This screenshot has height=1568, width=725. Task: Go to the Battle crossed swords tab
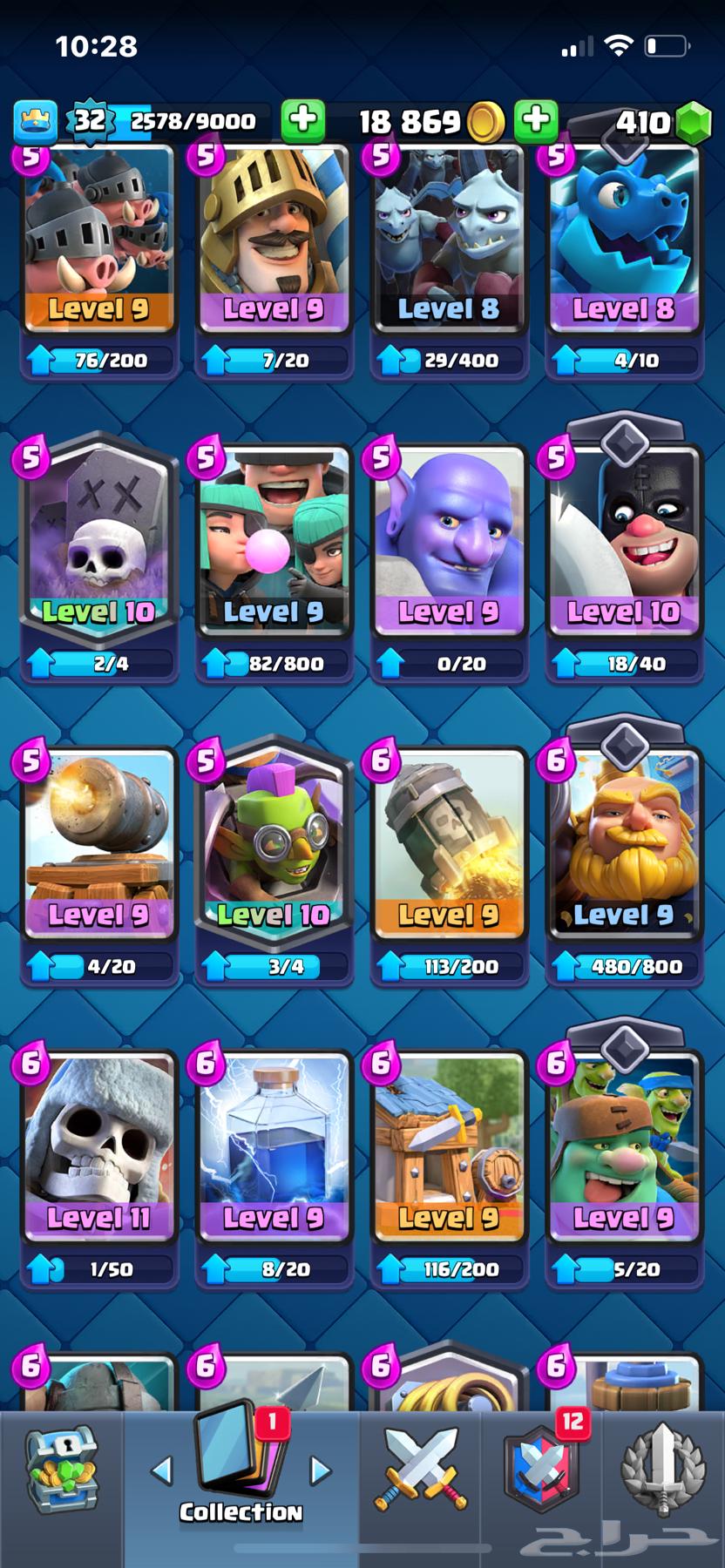click(x=421, y=1472)
